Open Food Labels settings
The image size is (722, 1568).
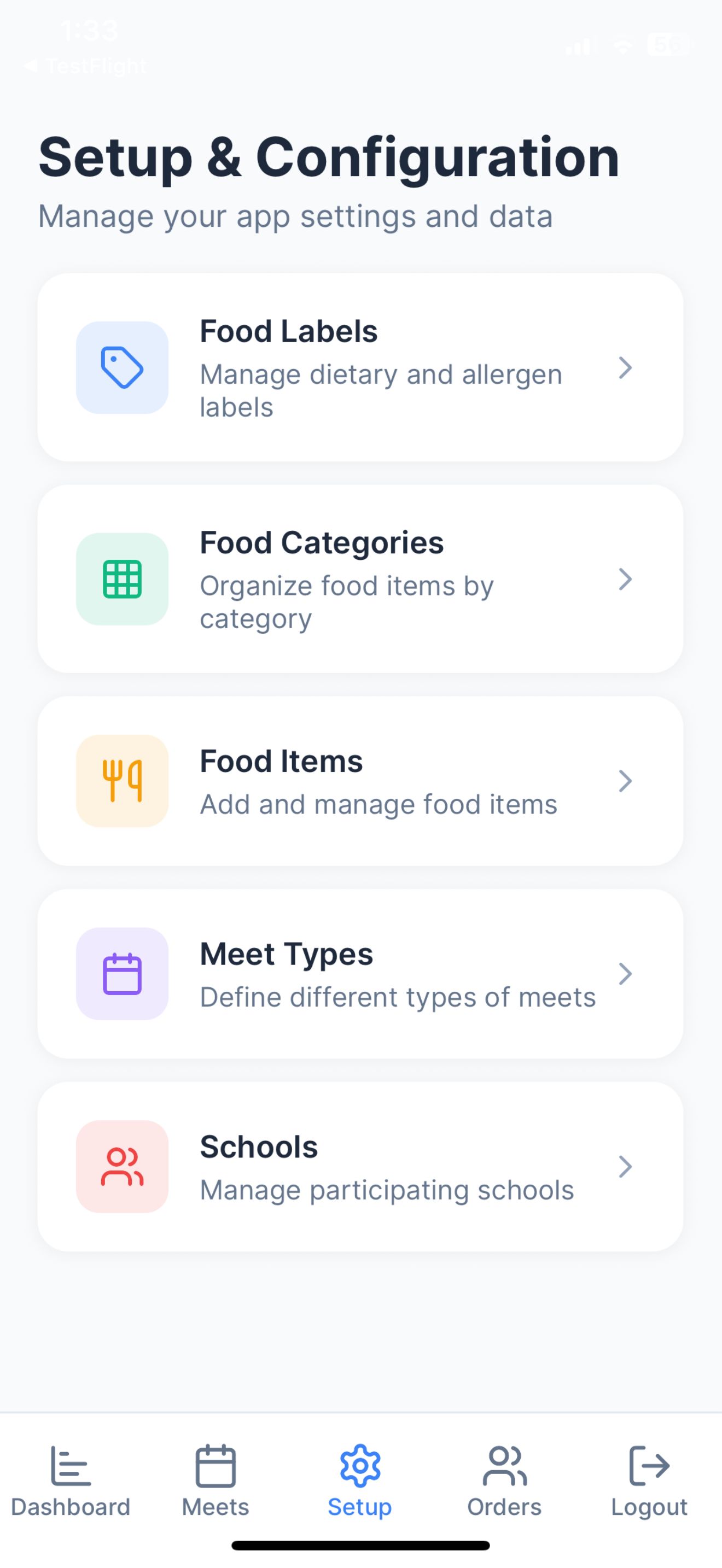point(360,367)
